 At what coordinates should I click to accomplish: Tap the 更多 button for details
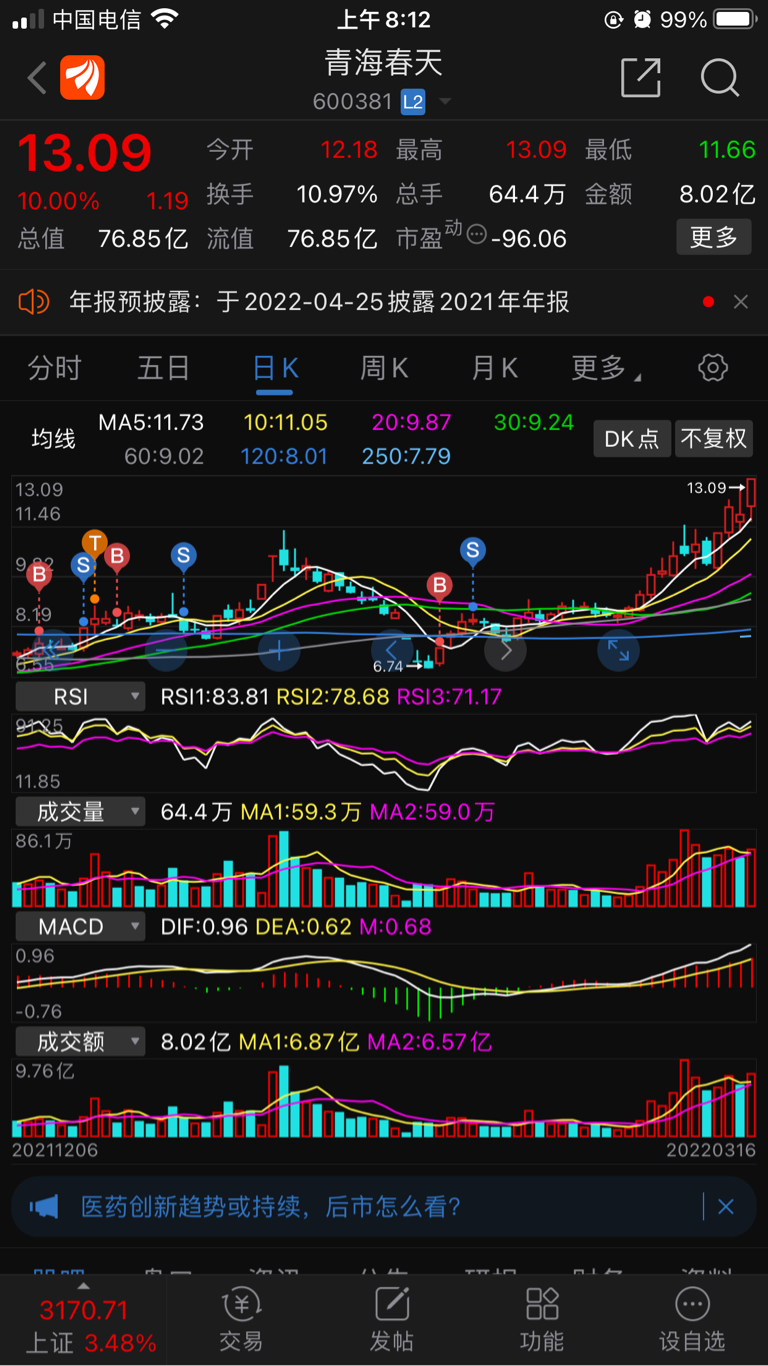[x=713, y=238]
